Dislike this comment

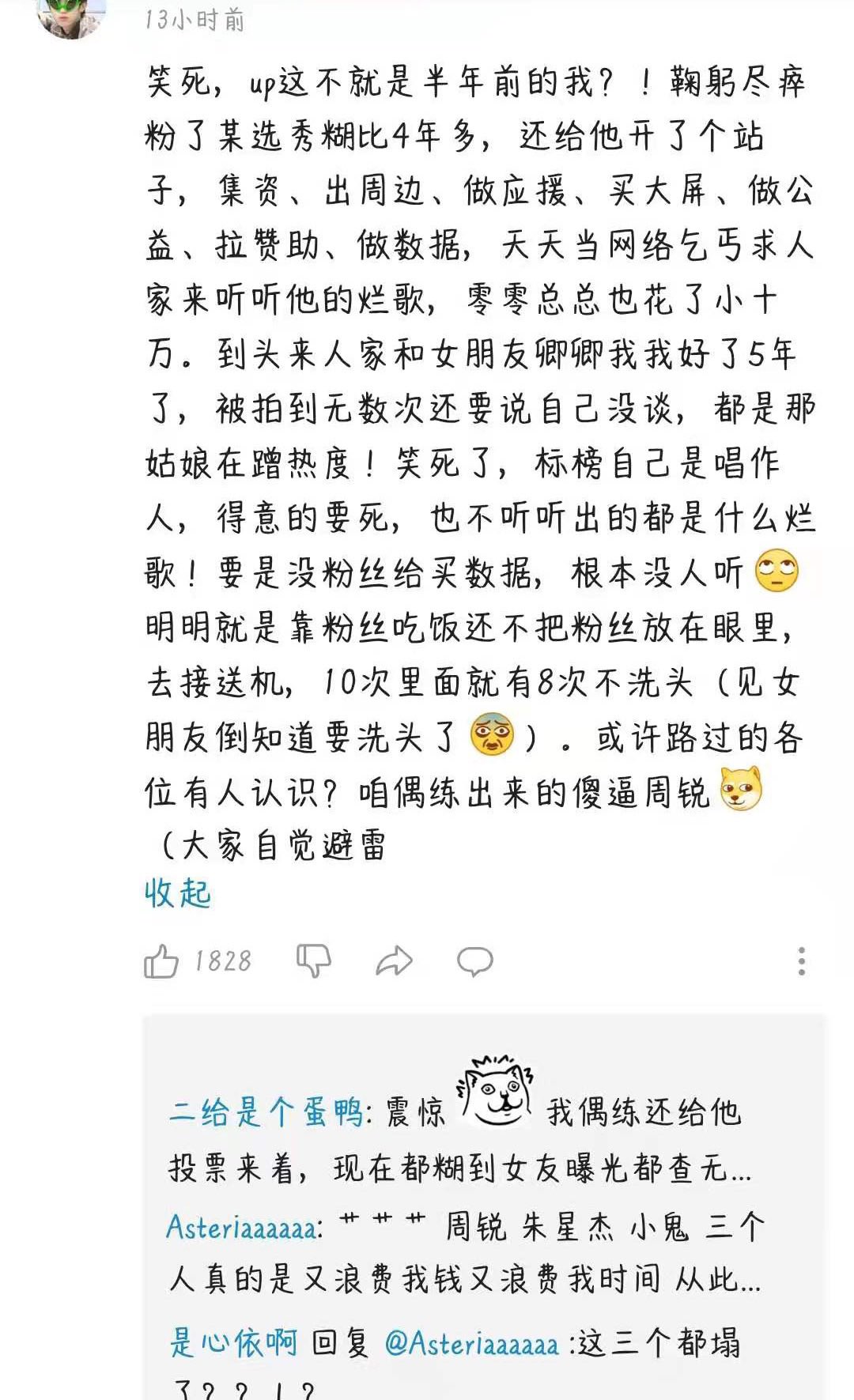pos(313,961)
